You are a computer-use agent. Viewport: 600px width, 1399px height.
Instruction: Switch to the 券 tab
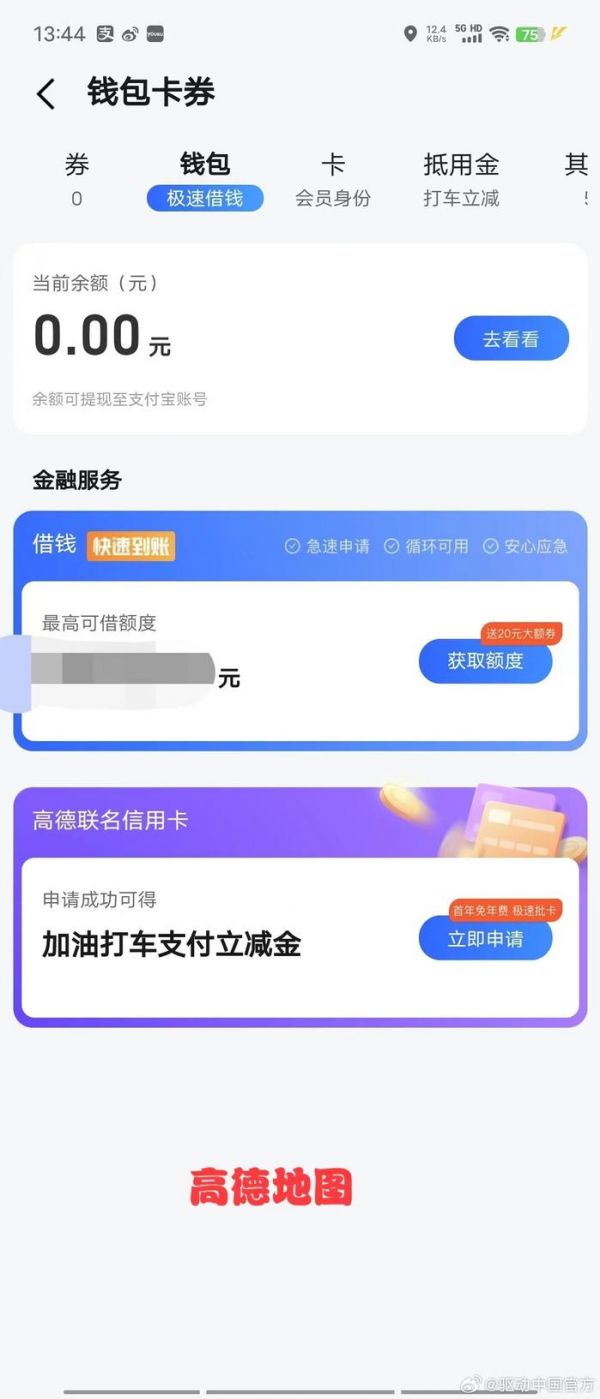(x=76, y=178)
